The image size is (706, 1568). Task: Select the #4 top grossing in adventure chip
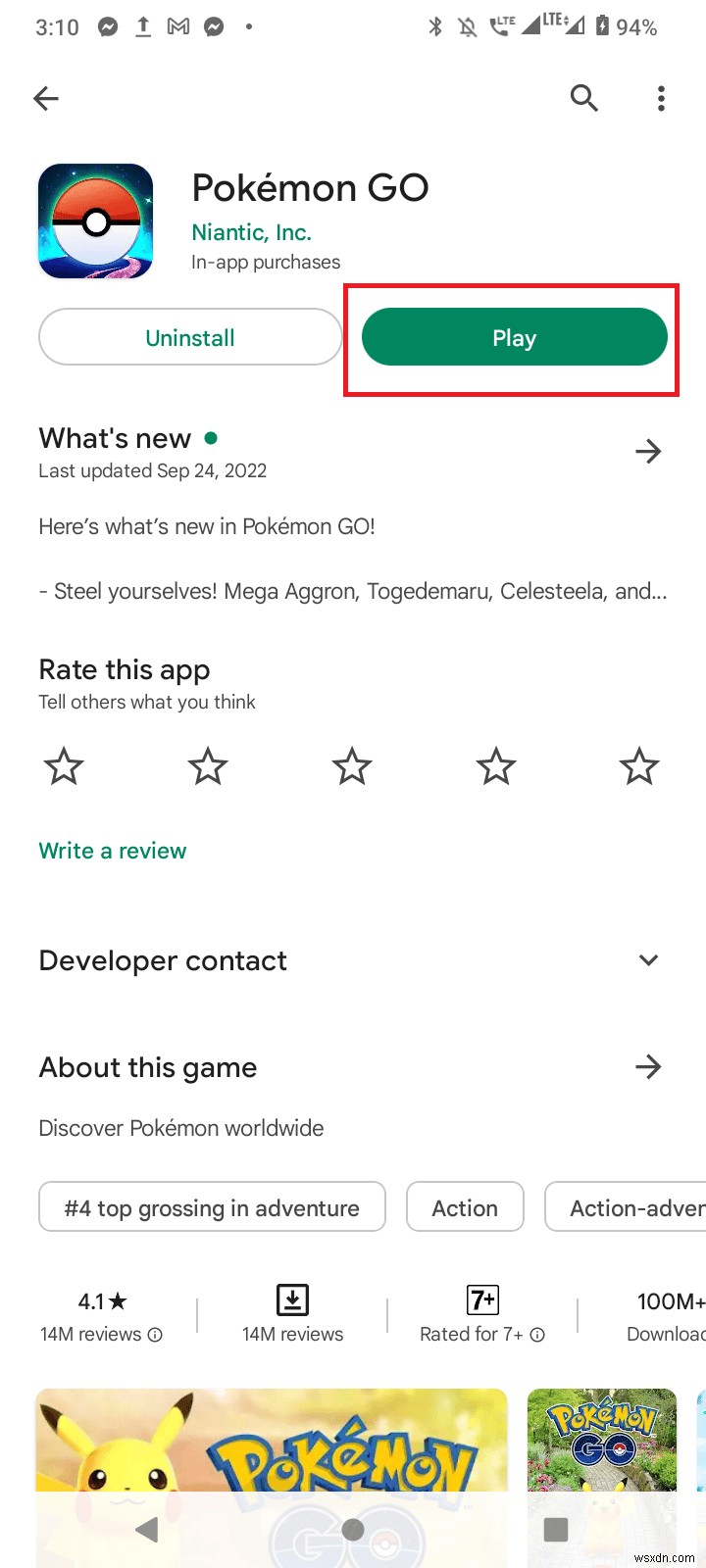tap(212, 1207)
